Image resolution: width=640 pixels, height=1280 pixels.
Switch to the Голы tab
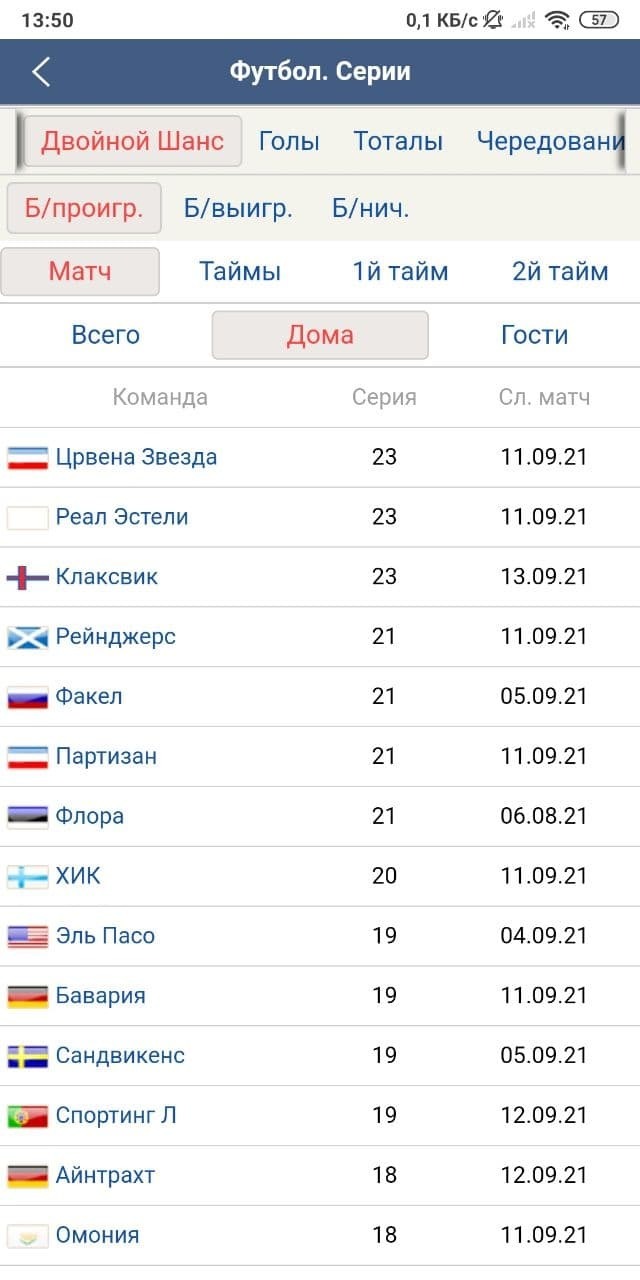pyautogui.click(x=289, y=141)
